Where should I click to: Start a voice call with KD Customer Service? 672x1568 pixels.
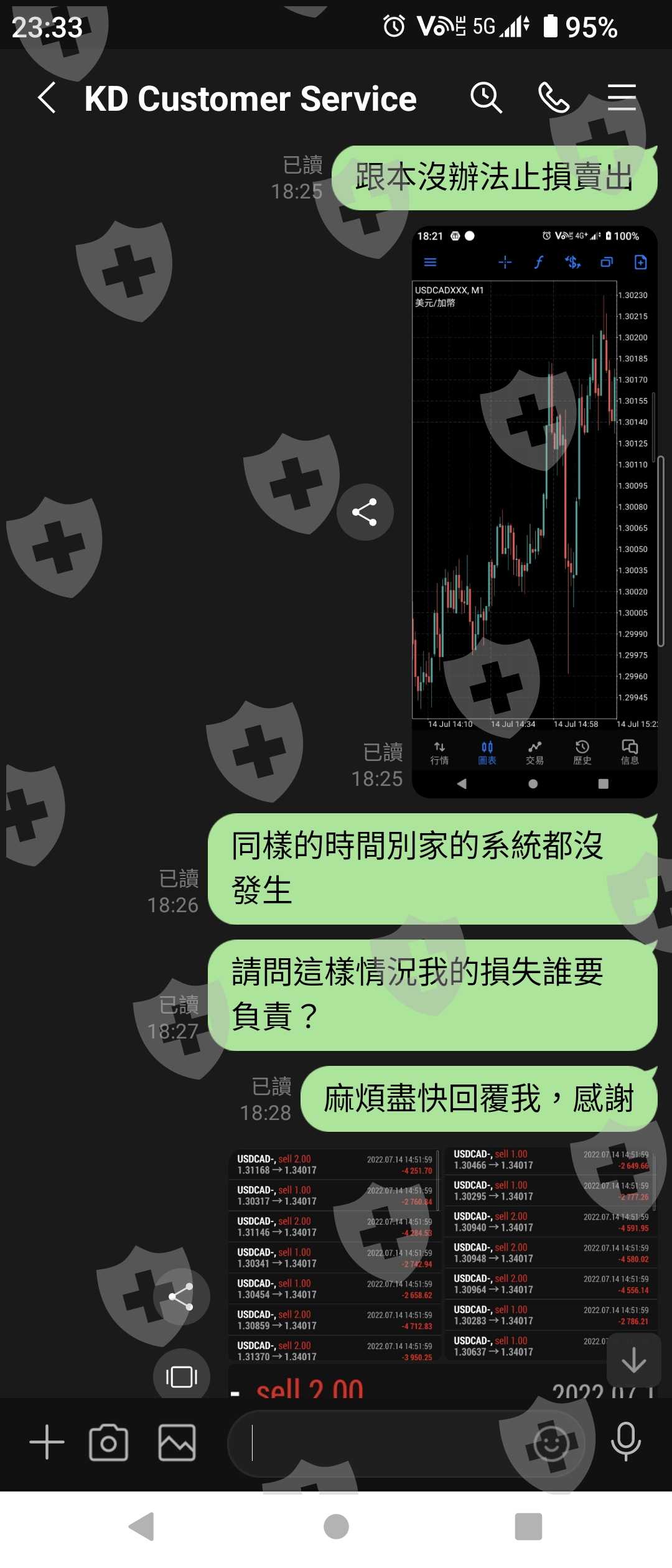pos(554,98)
